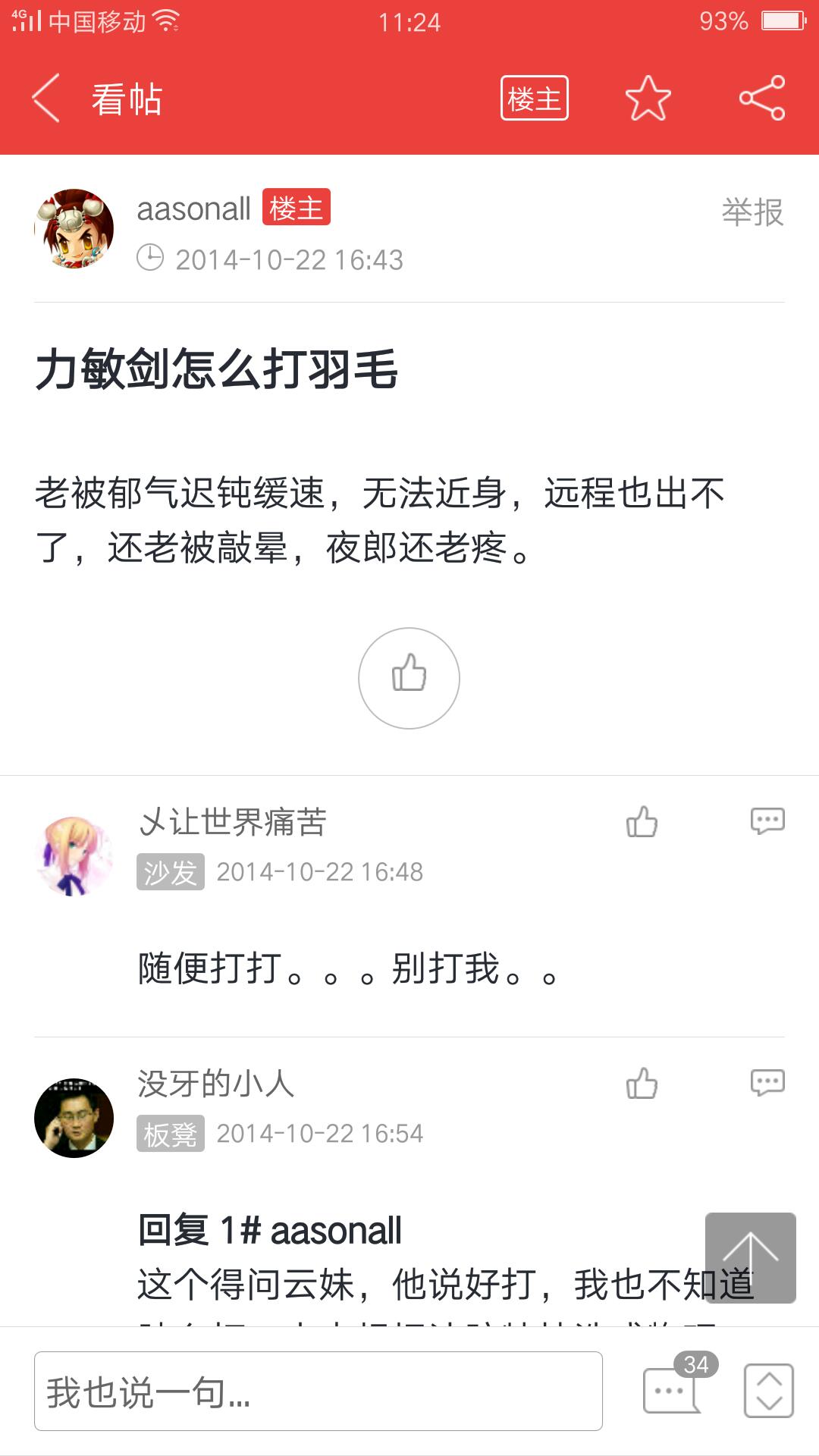This screenshot has height=1456, width=819.
Task: Like the reply from 没牙的小人
Action: pyautogui.click(x=642, y=1084)
